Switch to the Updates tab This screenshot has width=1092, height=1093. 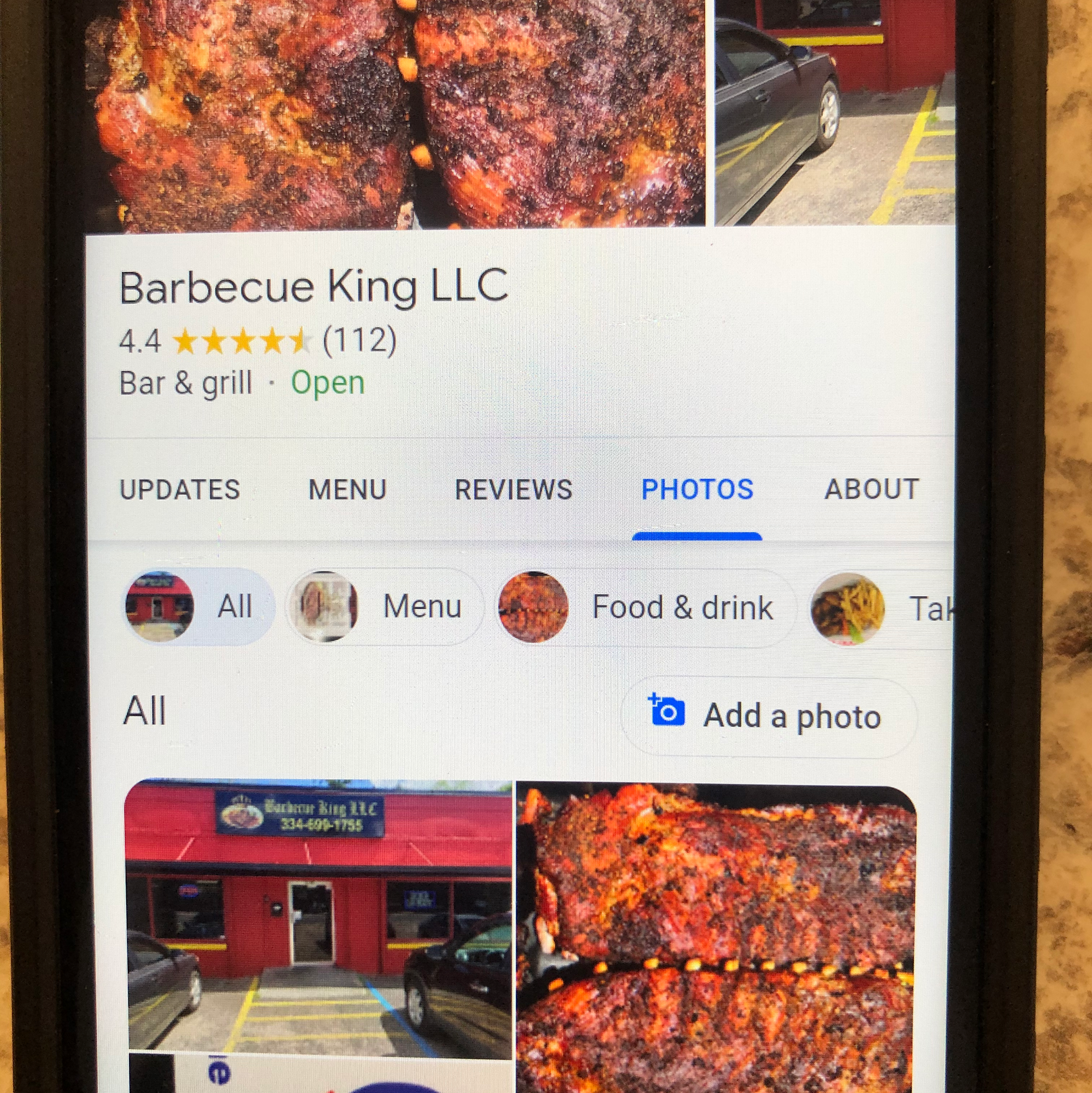(180, 490)
